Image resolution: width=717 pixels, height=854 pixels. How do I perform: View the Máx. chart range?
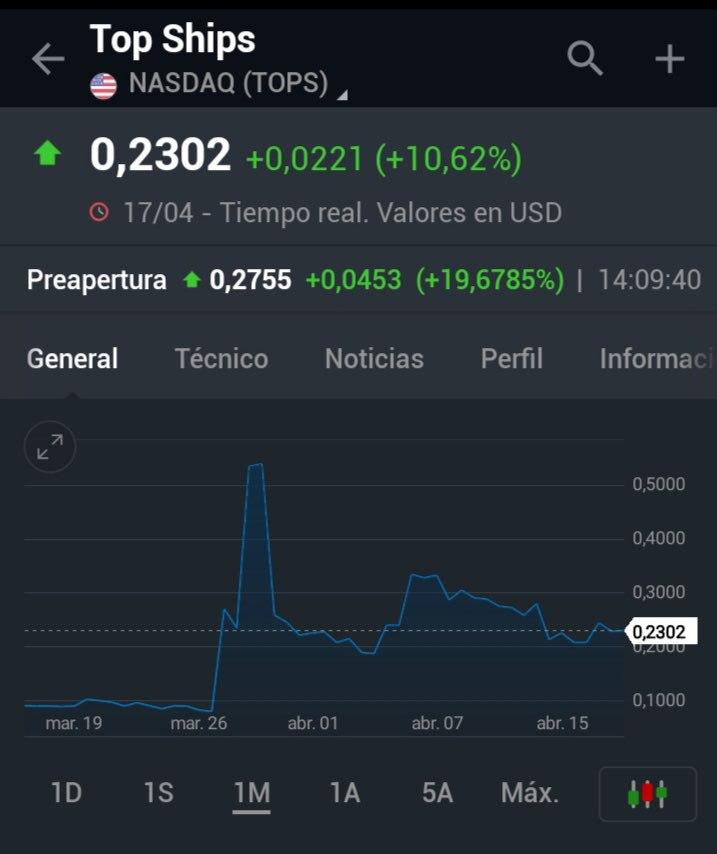[x=530, y=793]
